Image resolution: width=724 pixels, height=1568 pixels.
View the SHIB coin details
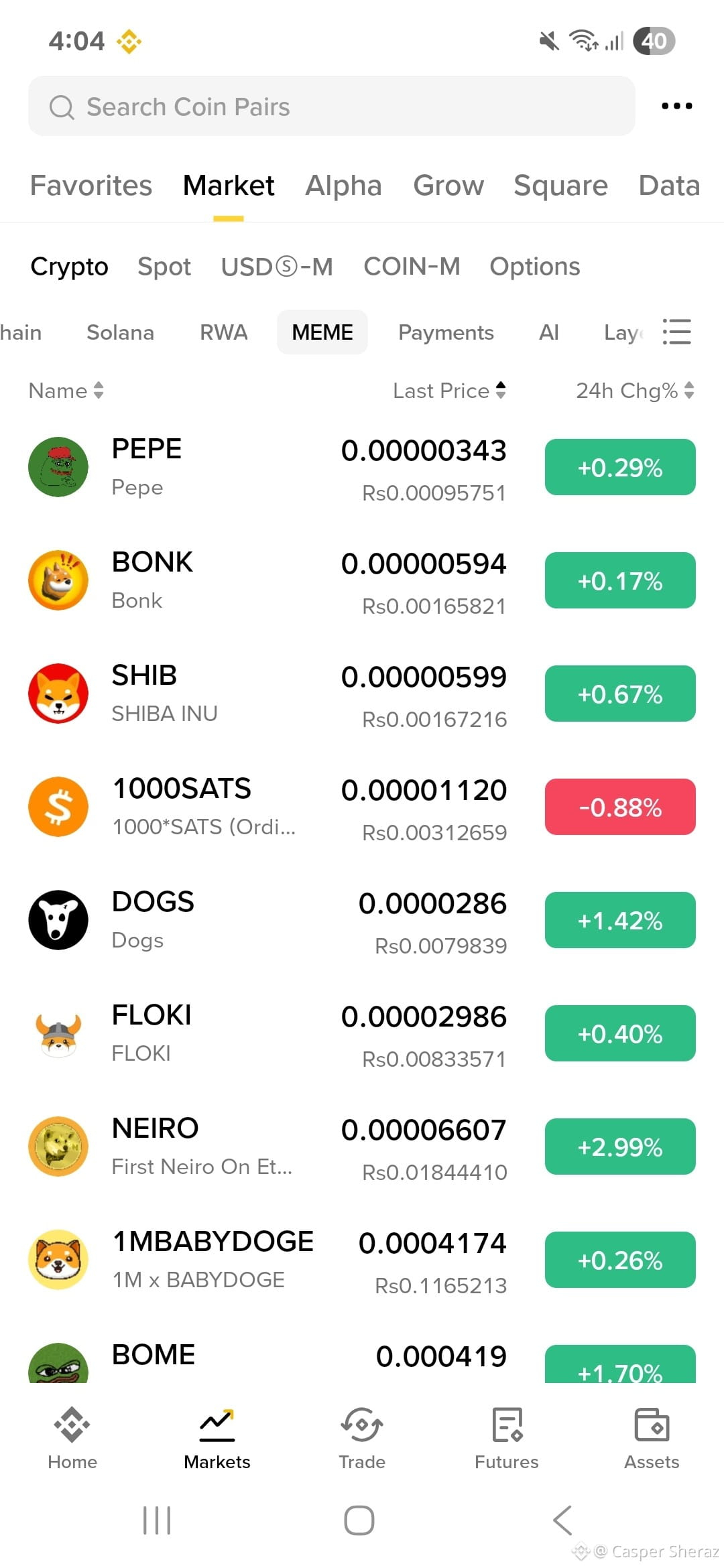point(268,694)
